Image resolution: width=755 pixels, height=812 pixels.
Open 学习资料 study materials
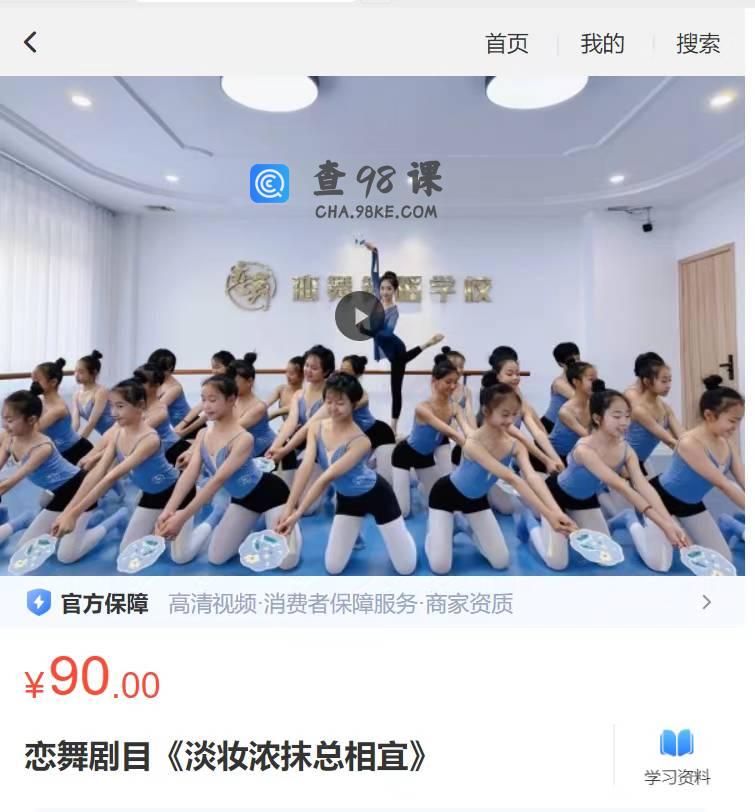(x=677, y=756)
